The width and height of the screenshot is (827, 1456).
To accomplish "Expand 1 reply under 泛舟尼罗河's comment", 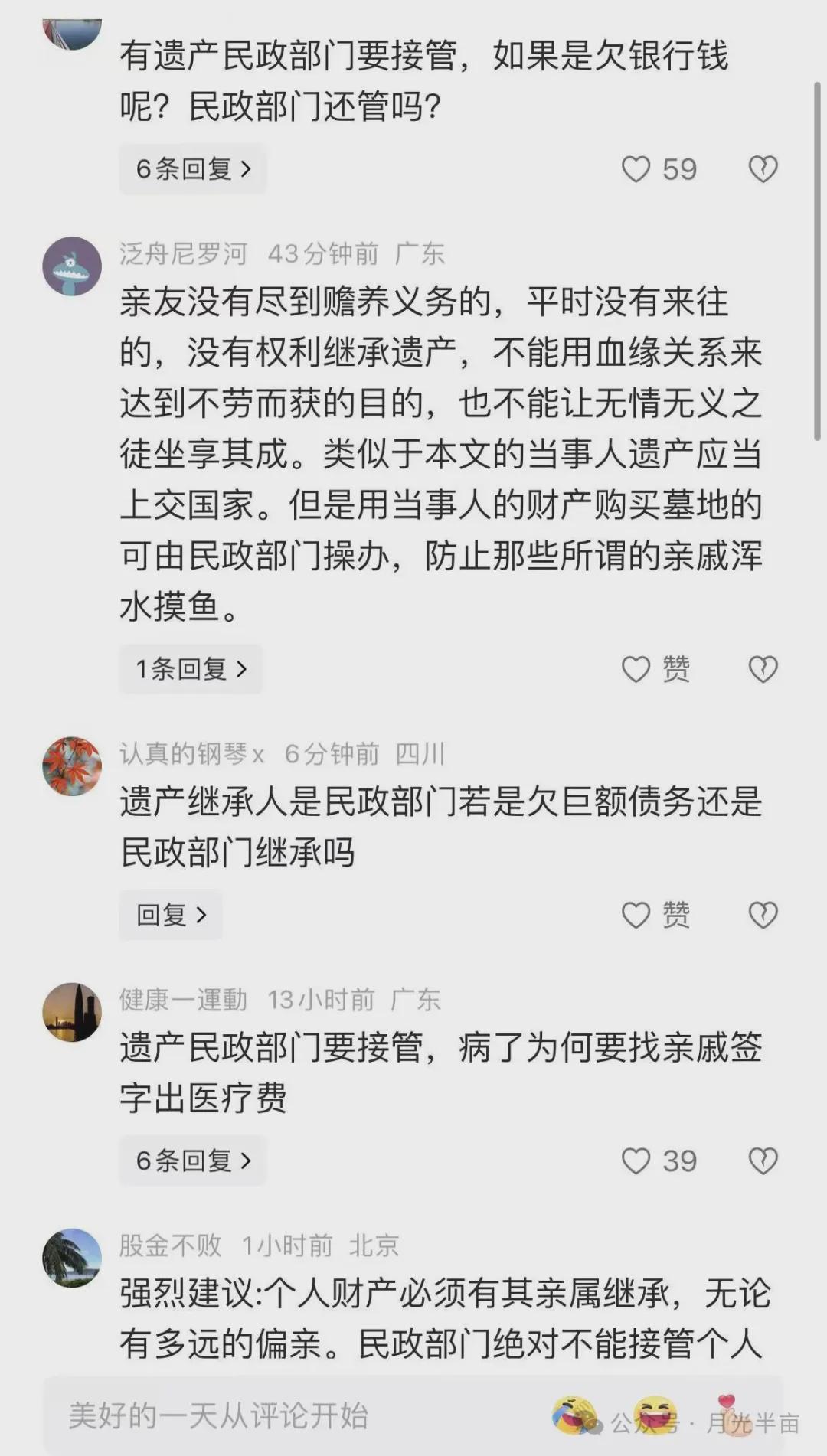I will [x=191, y=669].
